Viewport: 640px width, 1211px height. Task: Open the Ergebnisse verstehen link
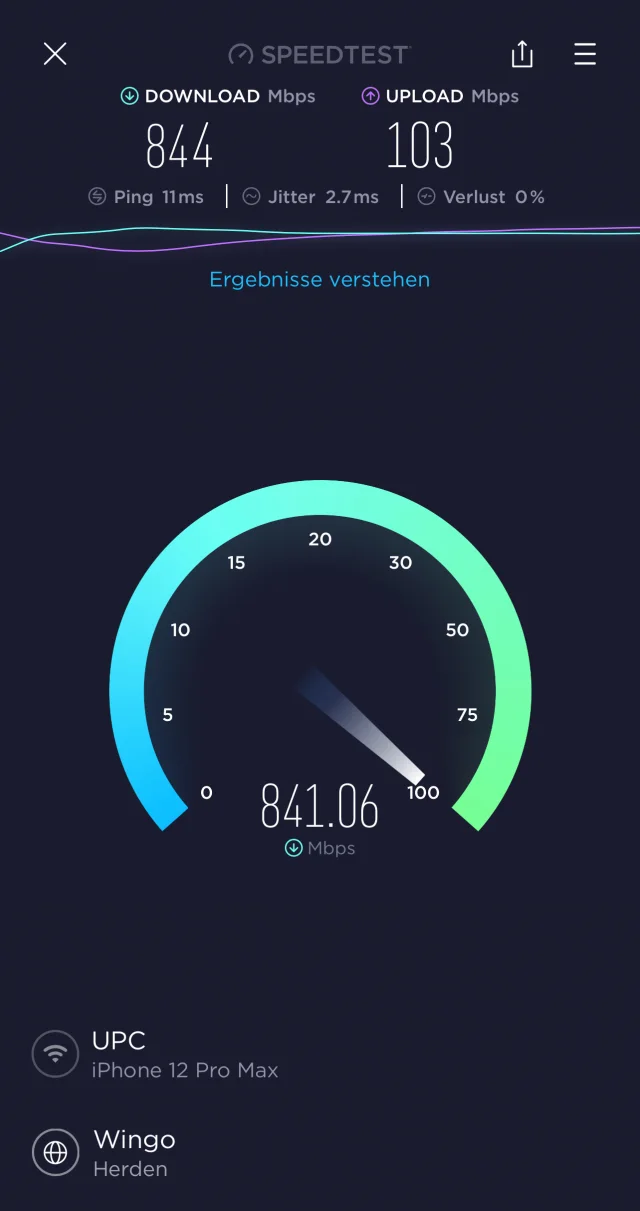tap(319, 280)
